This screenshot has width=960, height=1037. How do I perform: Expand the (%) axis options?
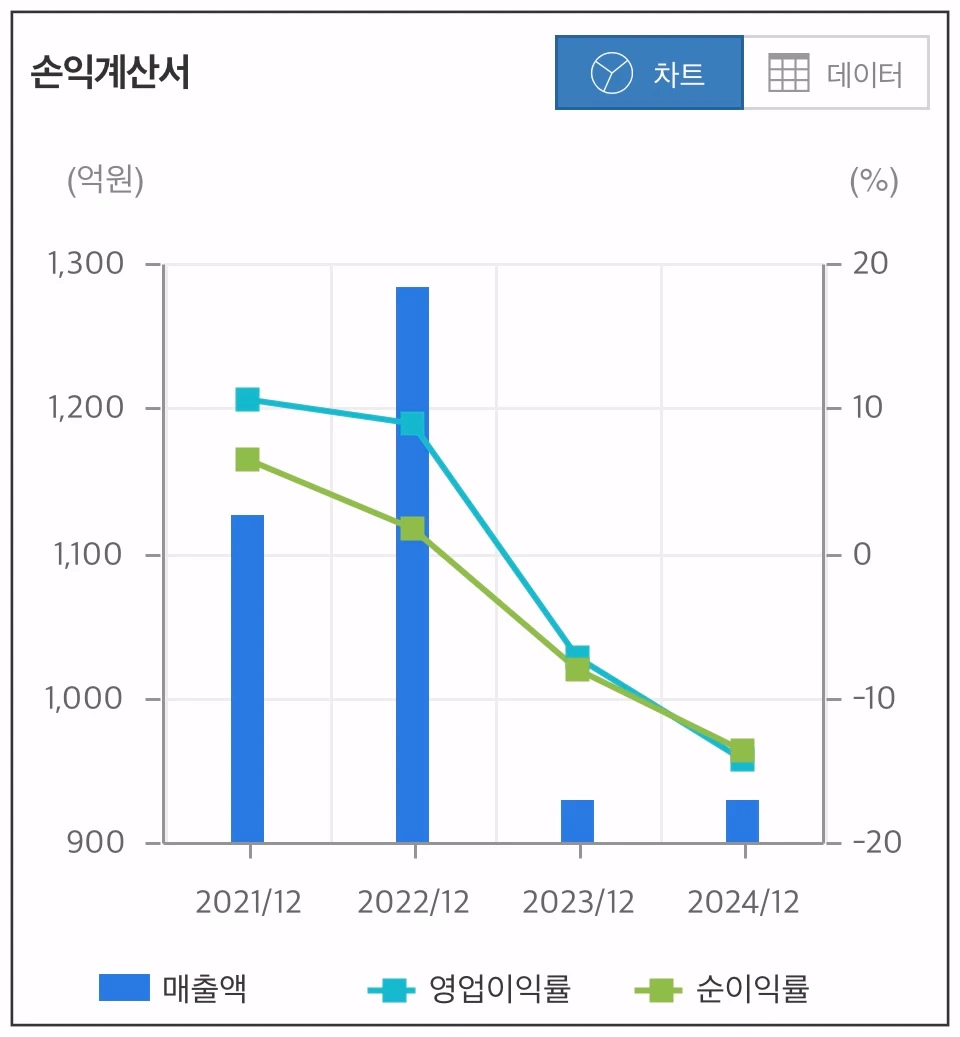tap(872, 180)
